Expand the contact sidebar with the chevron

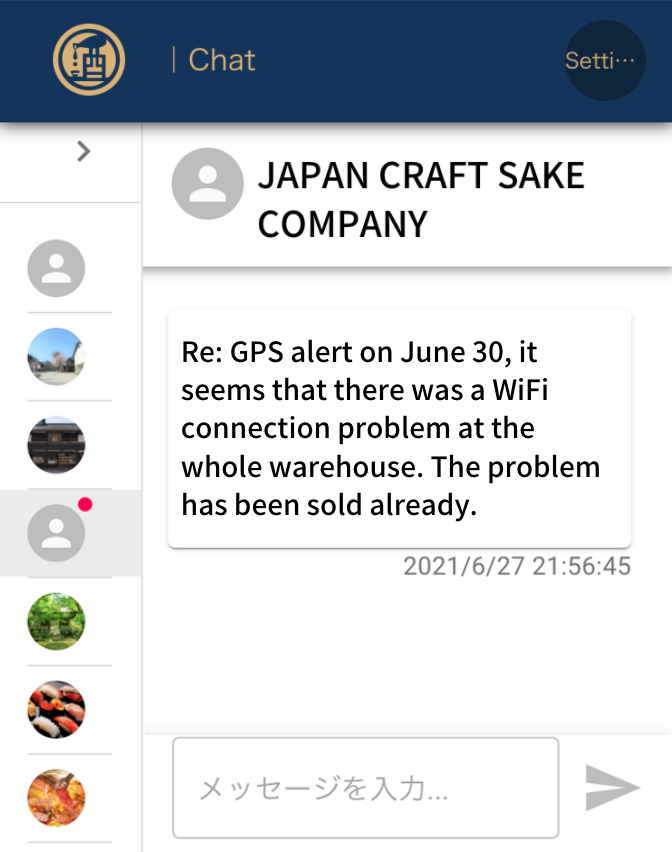[x=84, y=151]
